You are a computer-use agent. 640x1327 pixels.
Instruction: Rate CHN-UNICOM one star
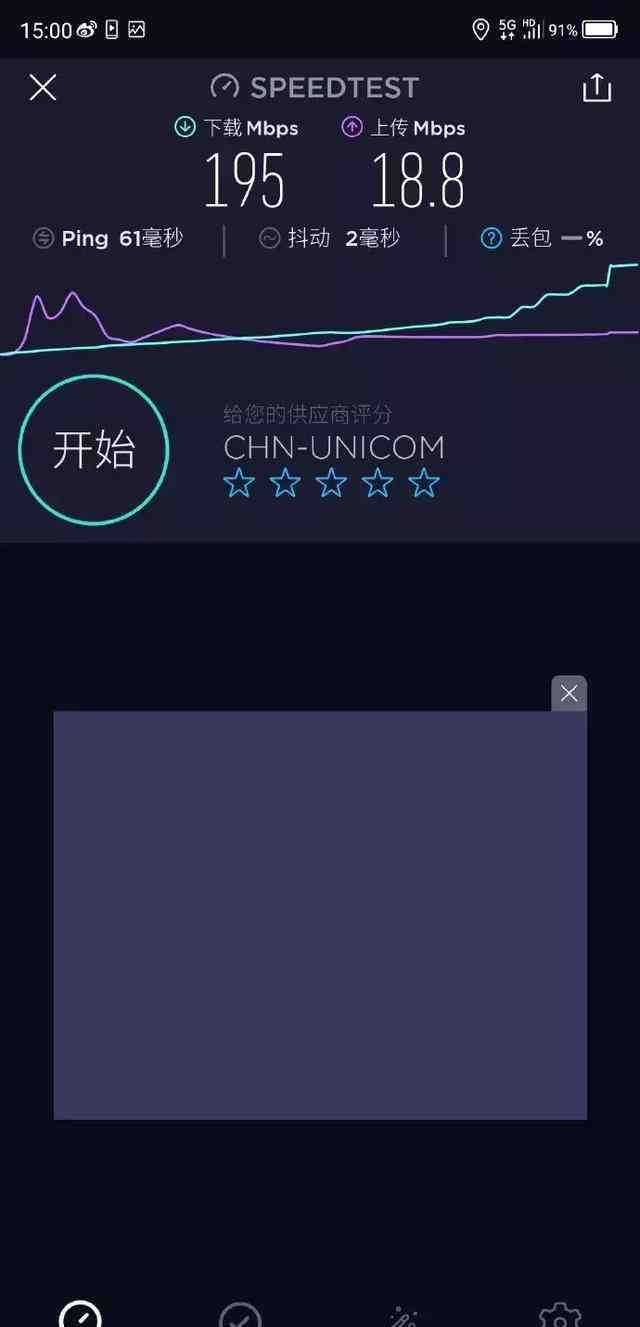coord(239,484)
